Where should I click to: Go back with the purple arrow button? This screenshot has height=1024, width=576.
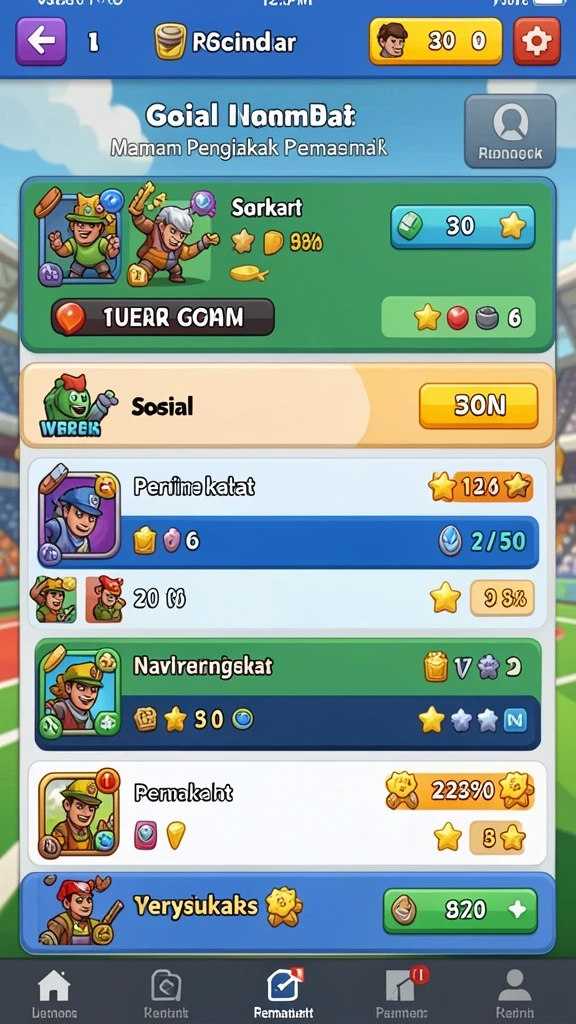coord(41,41)
